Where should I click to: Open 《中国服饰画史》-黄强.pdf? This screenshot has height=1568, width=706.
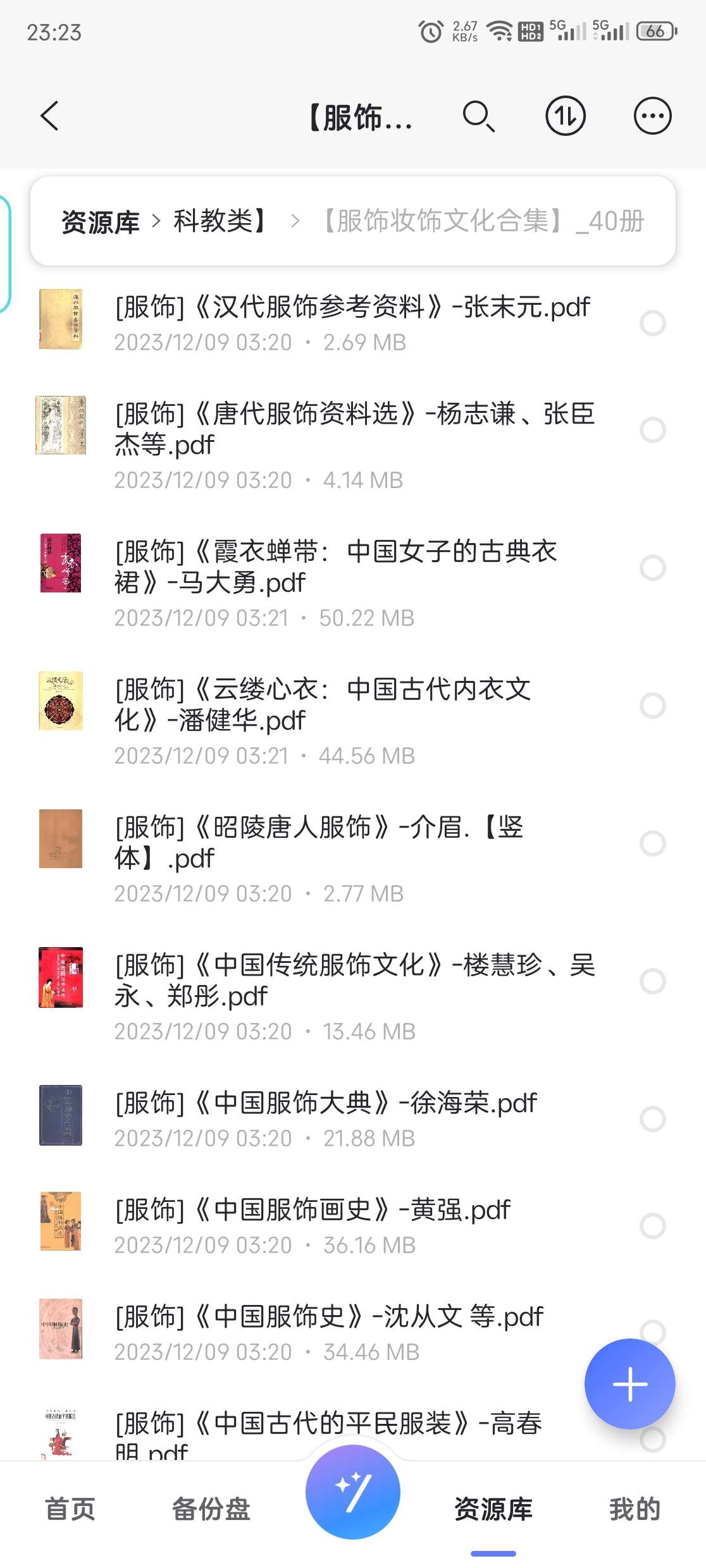coord(313,1211)
